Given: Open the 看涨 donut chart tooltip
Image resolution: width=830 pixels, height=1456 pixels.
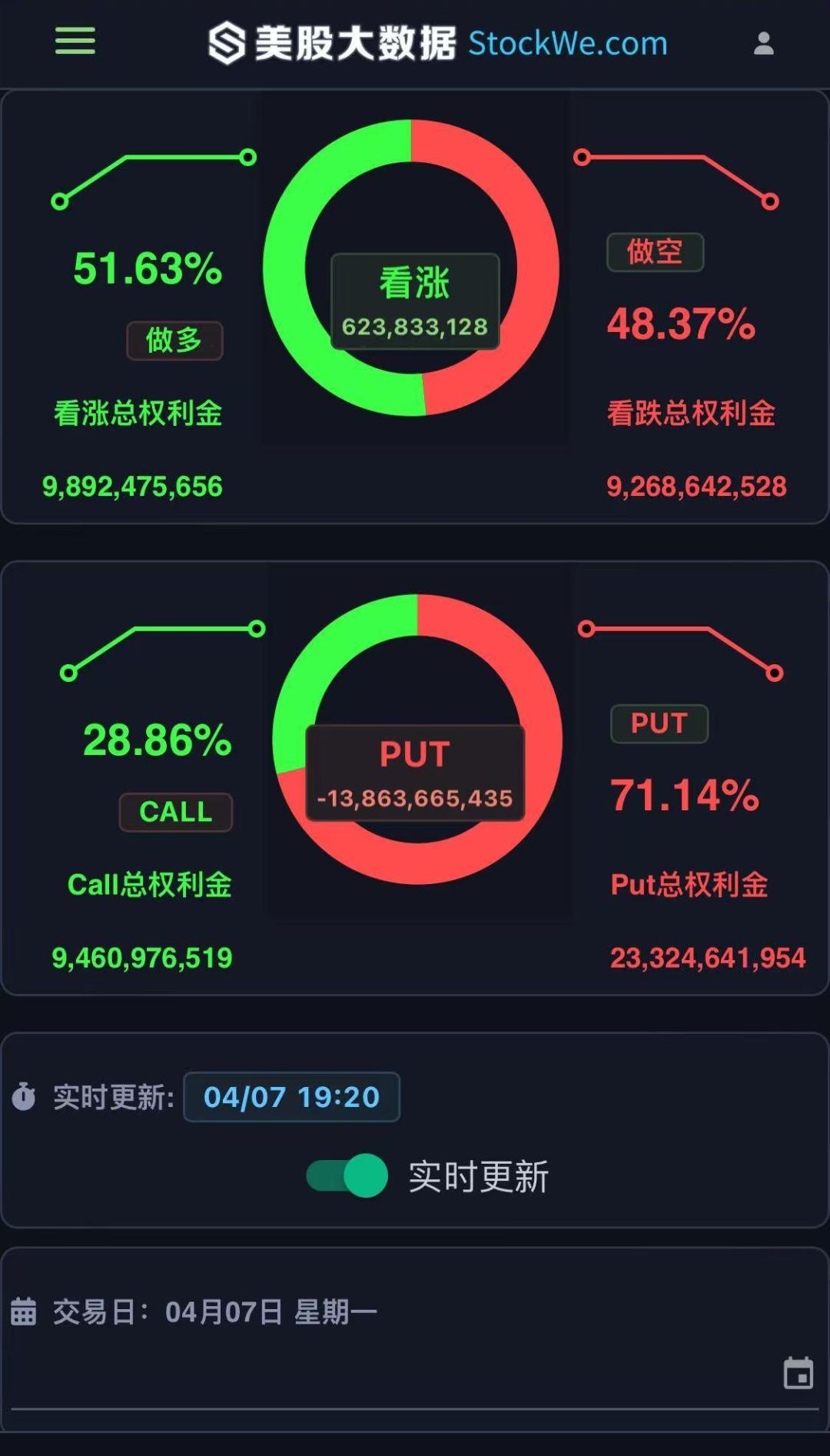Looking at the screenshot, I should (414, 301).
